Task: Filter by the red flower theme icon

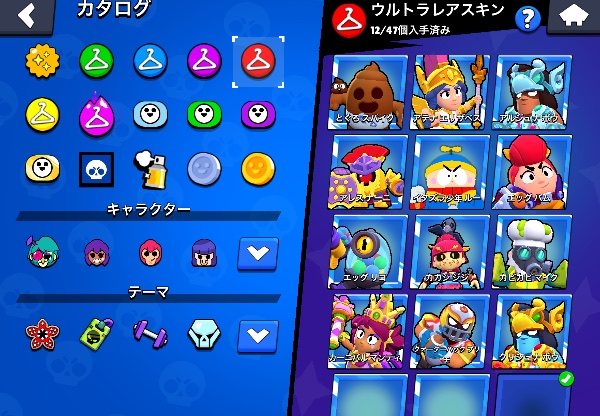Action: point(42,332)
